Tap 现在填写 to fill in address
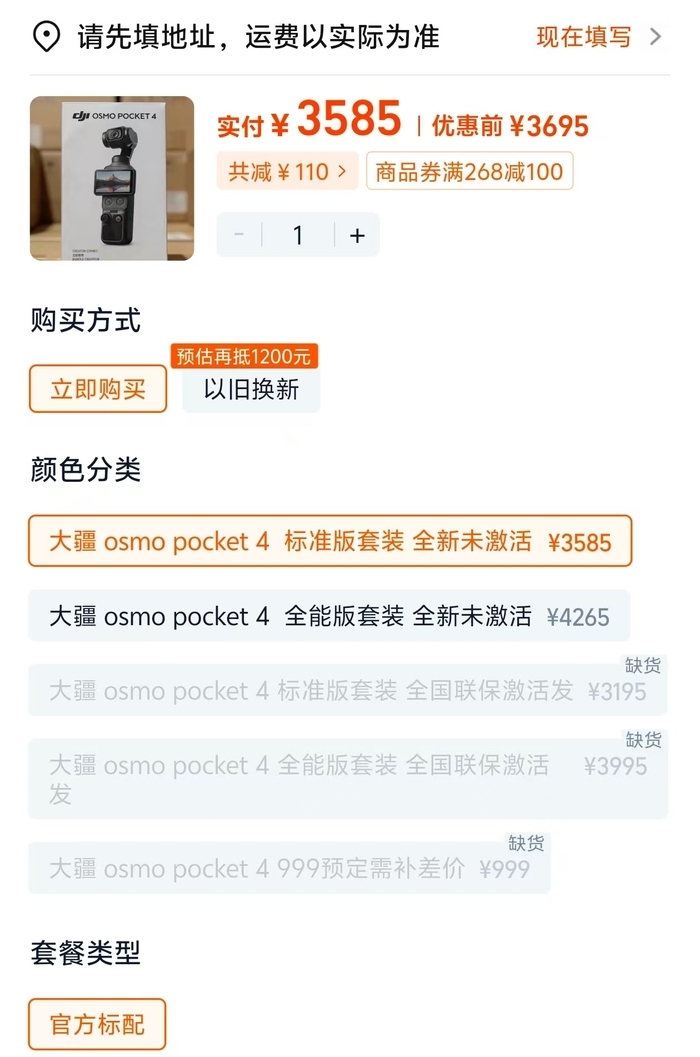 [598, 38]
